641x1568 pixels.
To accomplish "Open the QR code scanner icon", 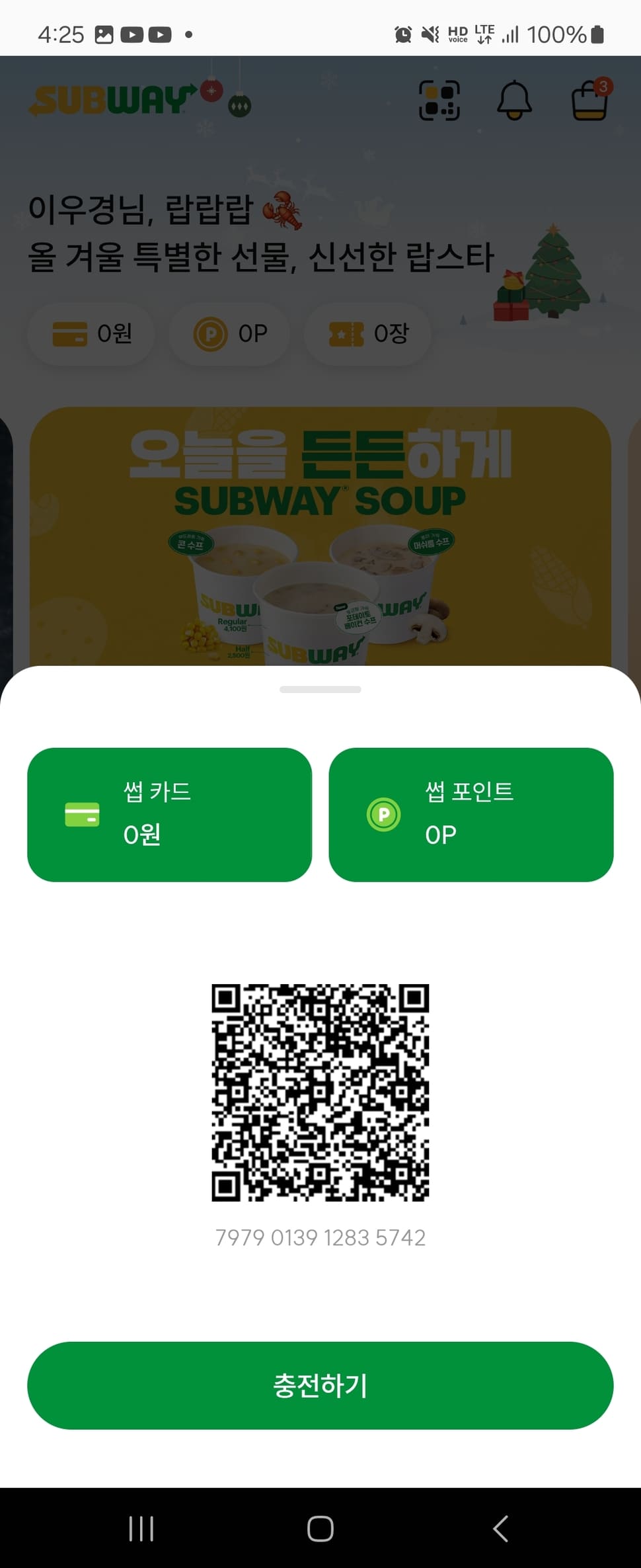I will (440, 101).
